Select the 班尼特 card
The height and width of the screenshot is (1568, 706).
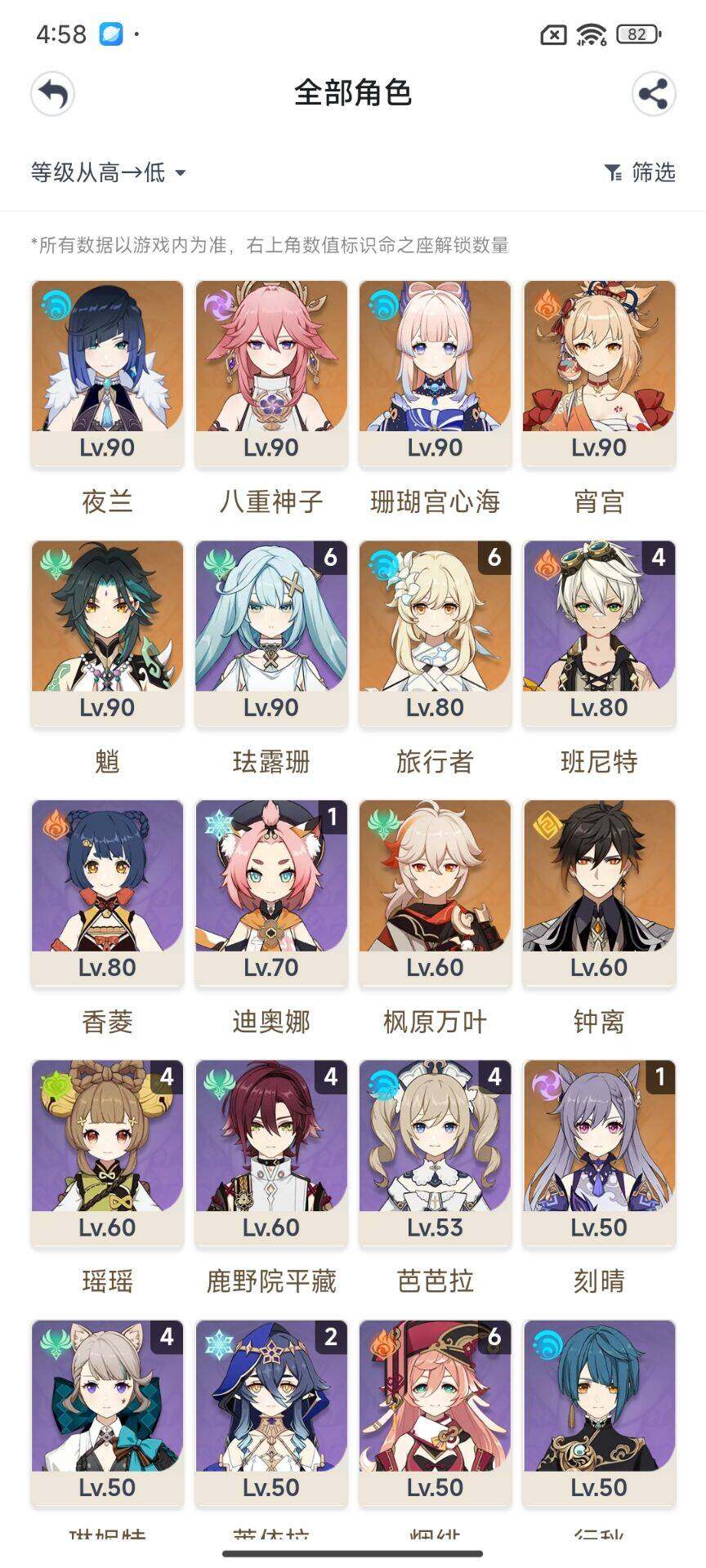point(599,633)
